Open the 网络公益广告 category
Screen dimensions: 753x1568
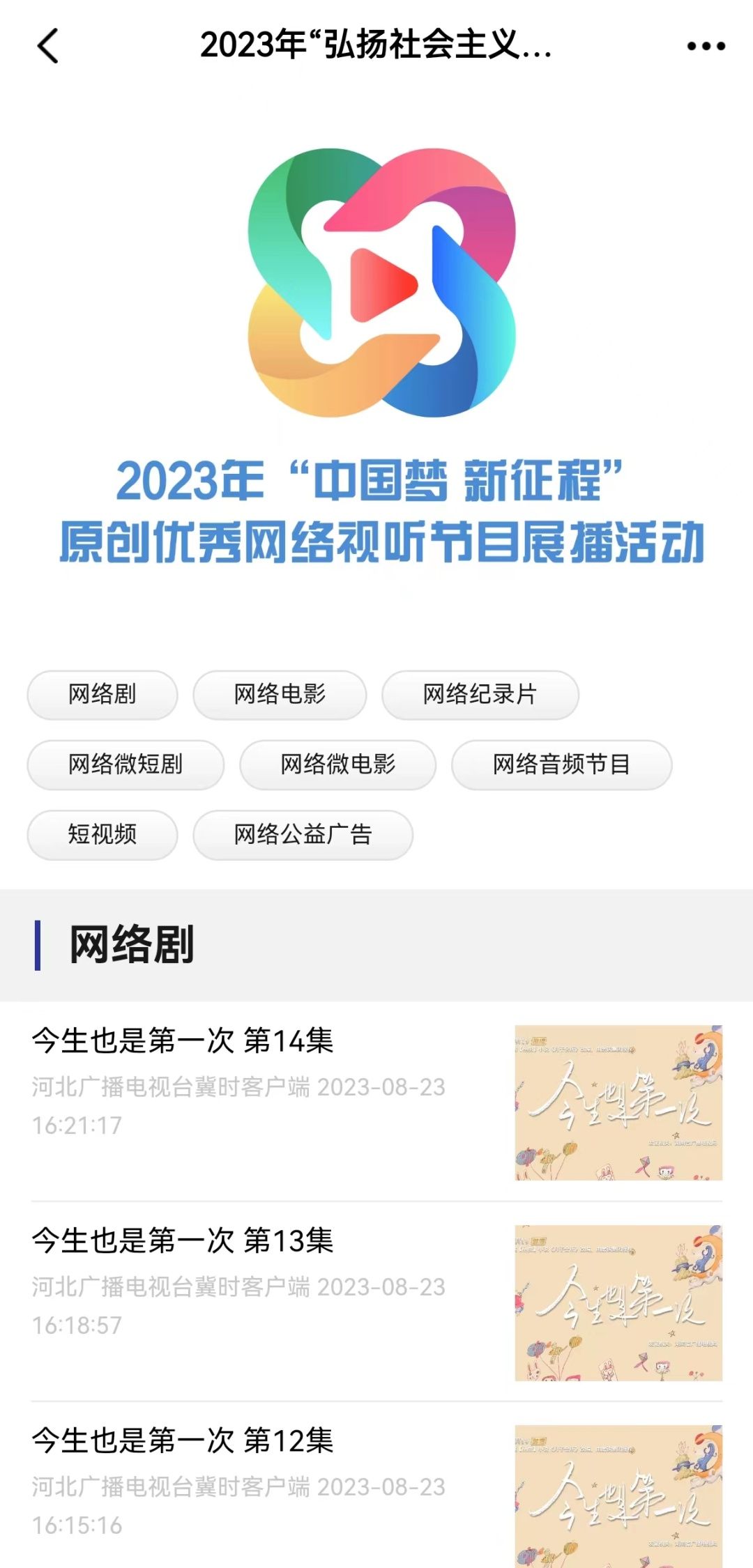[303, 834]
